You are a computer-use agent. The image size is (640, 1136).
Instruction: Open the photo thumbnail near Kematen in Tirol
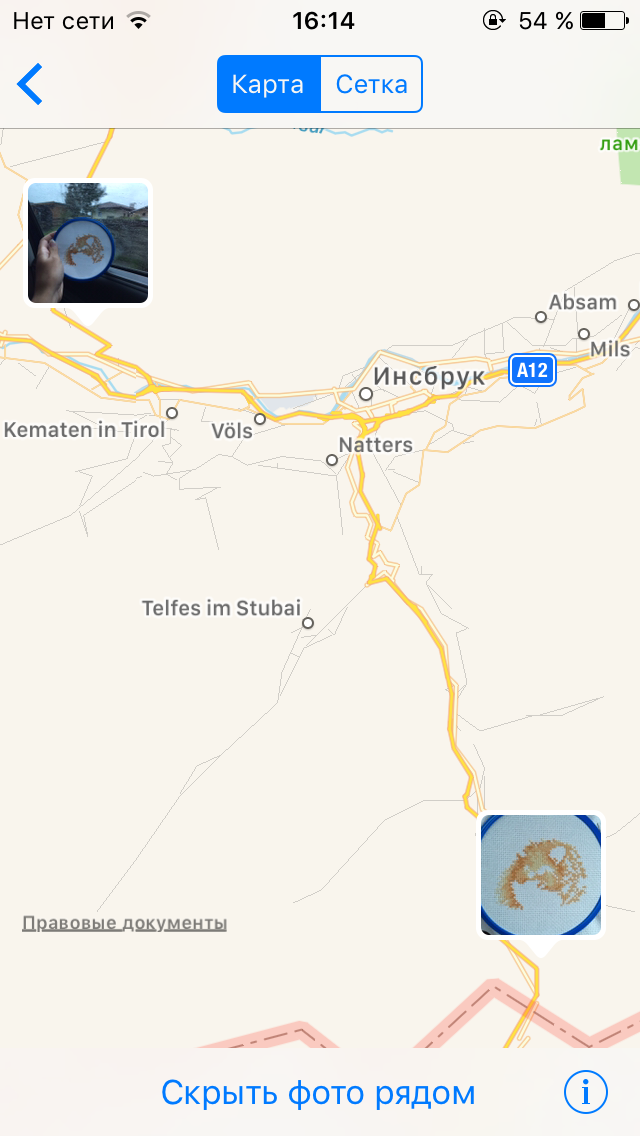[x=88, y=243]
